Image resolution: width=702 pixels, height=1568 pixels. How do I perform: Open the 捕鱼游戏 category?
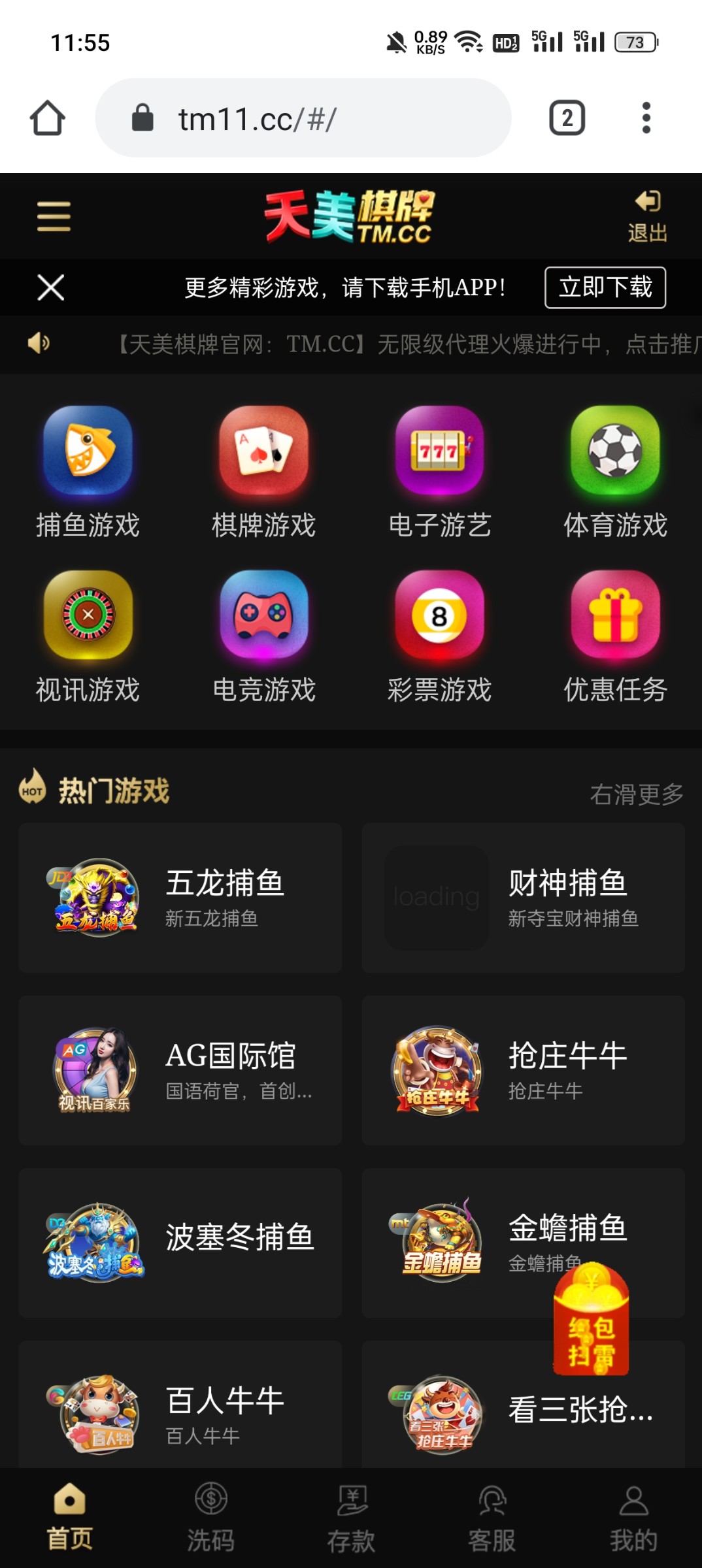(x=88, y=472)
